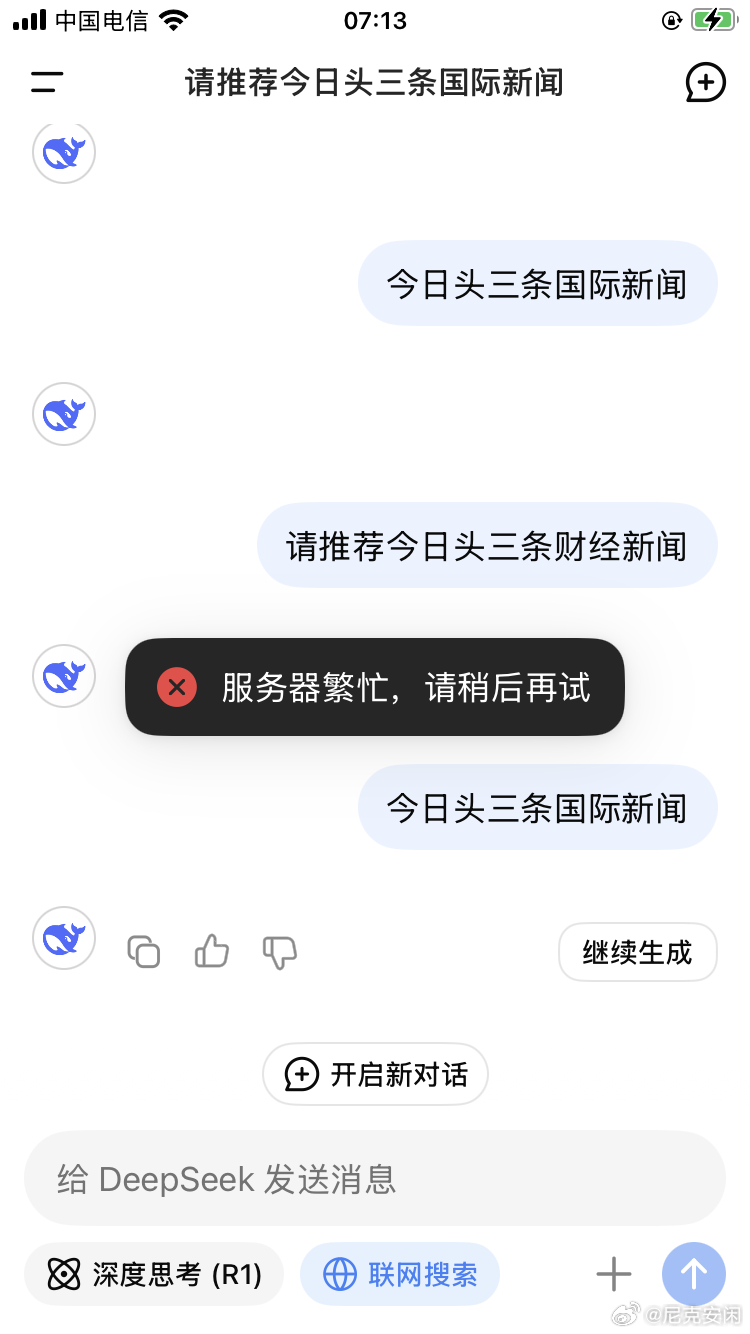Start a new chat via top-right bubble icon
Image resolution: width=750 pixels, height=1334 pixels.
(x=706, y=83)
